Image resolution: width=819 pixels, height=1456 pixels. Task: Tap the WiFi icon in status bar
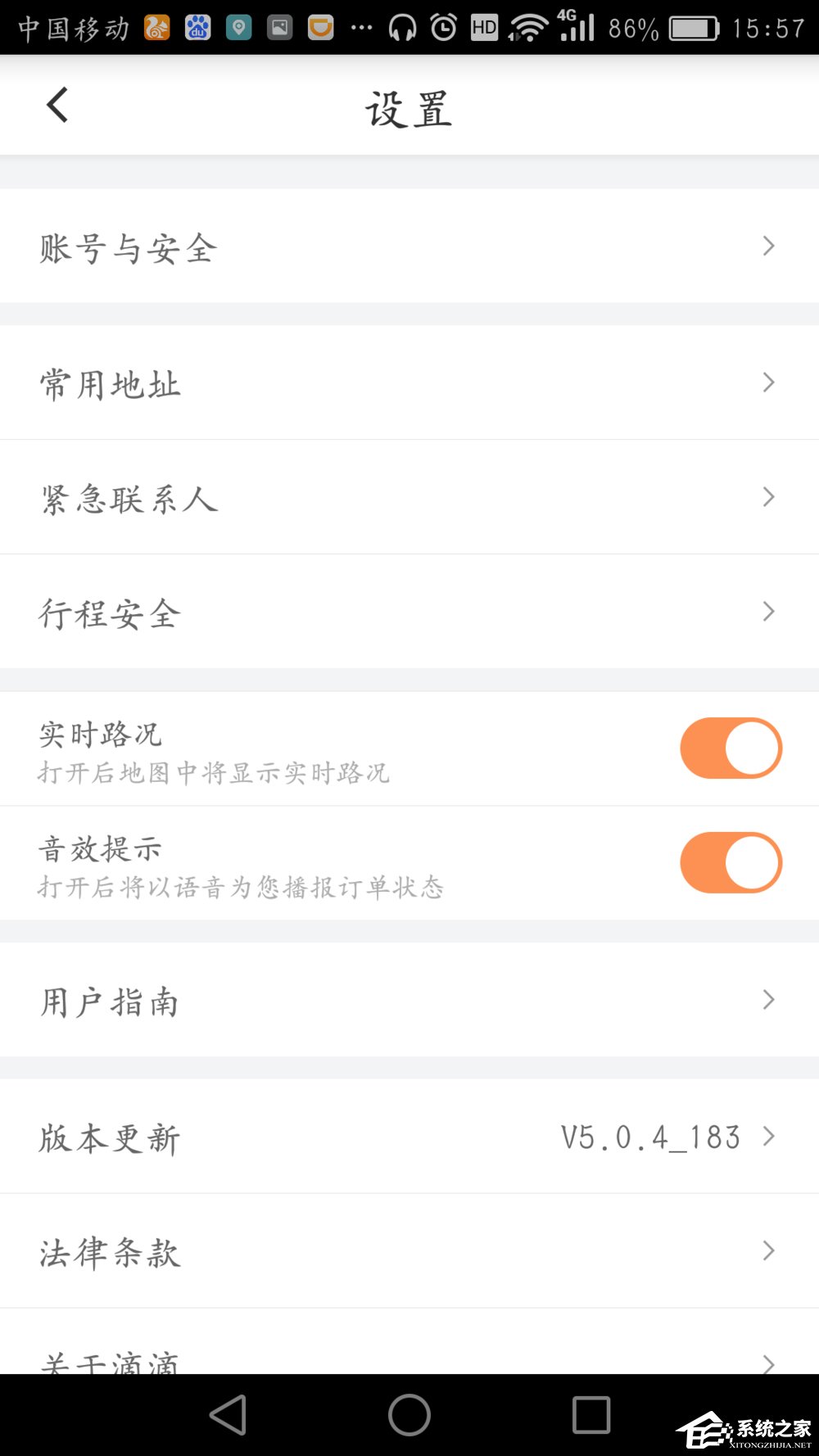[x=530, y=26]
